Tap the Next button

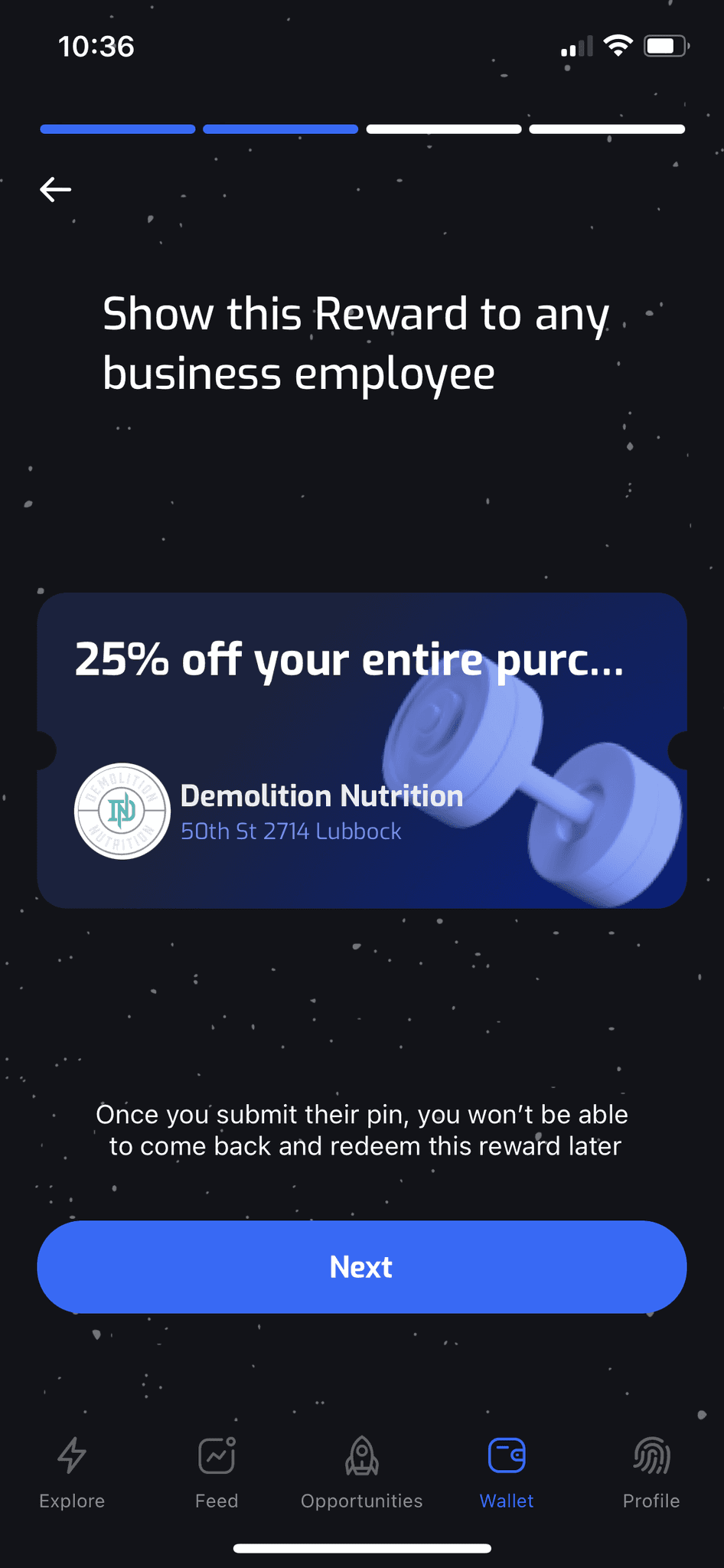[361, 1266]
